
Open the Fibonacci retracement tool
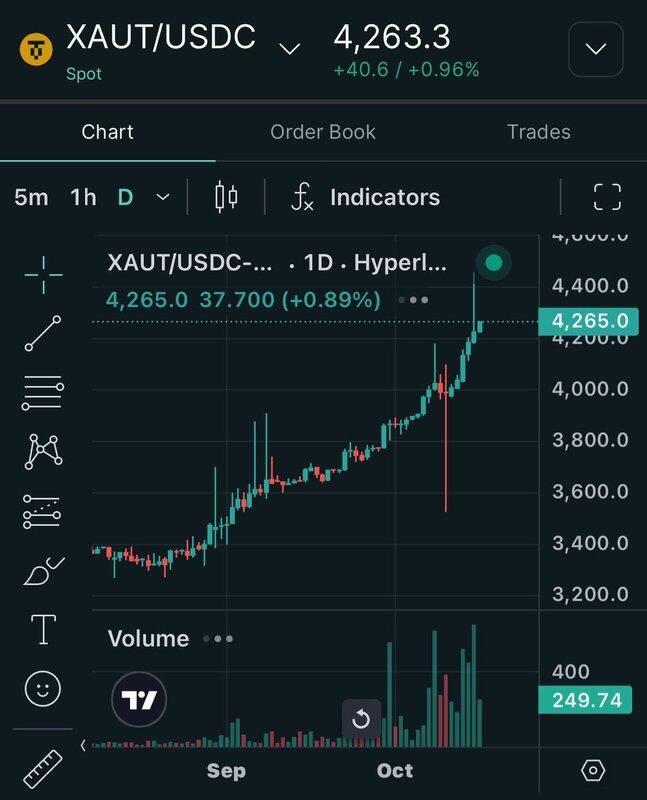[43, 394]
